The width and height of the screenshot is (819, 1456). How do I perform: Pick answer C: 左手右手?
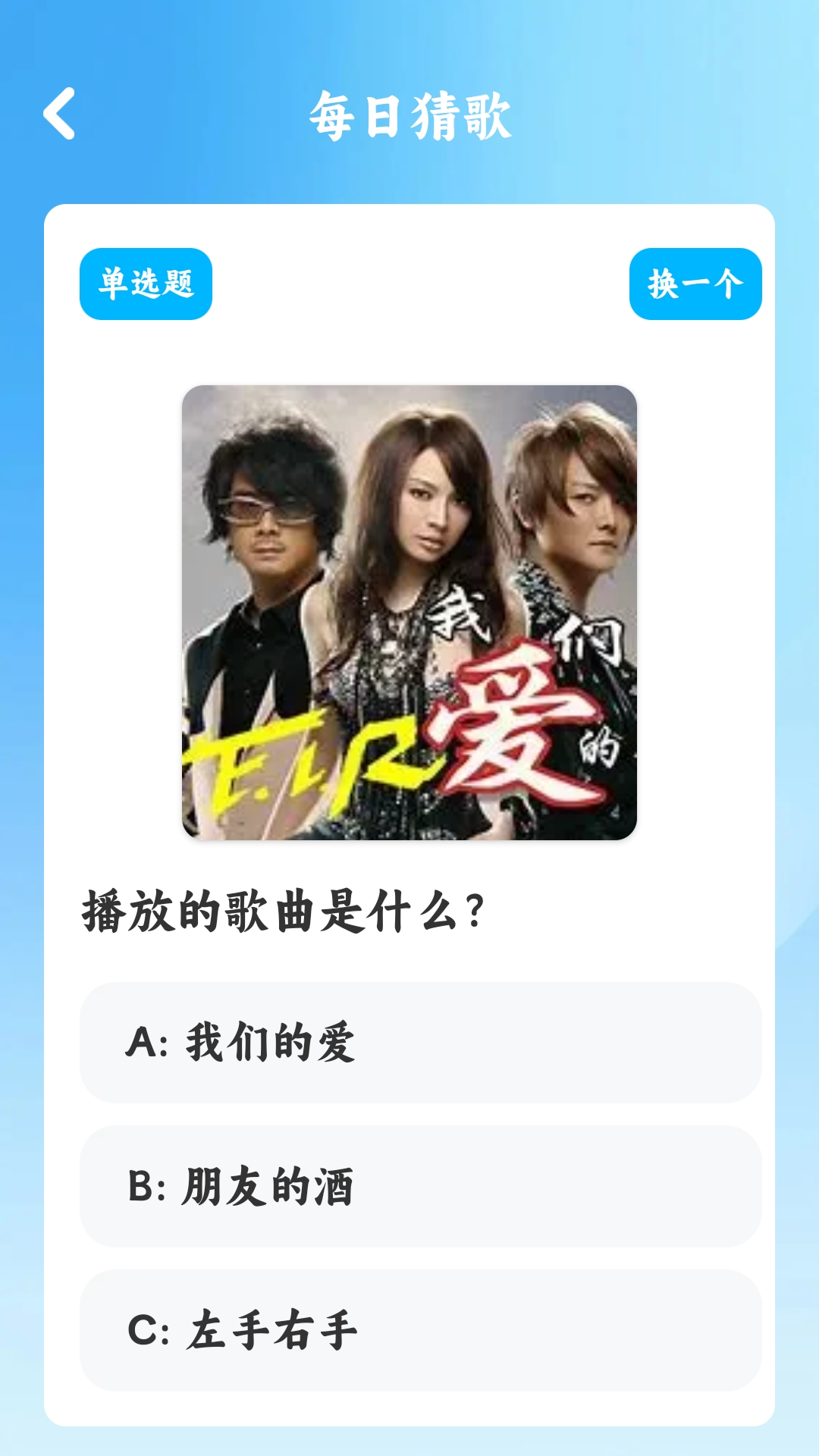pos(420,1330)
